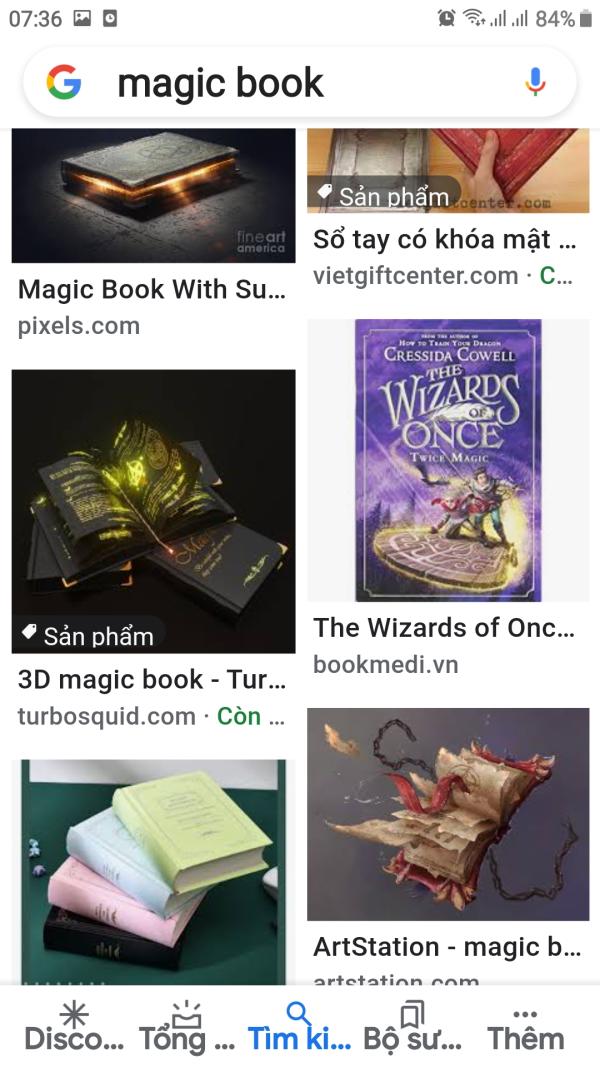Open the Bộ sưu tập tab
The image size is (600, 1067).
(412, 1026)
